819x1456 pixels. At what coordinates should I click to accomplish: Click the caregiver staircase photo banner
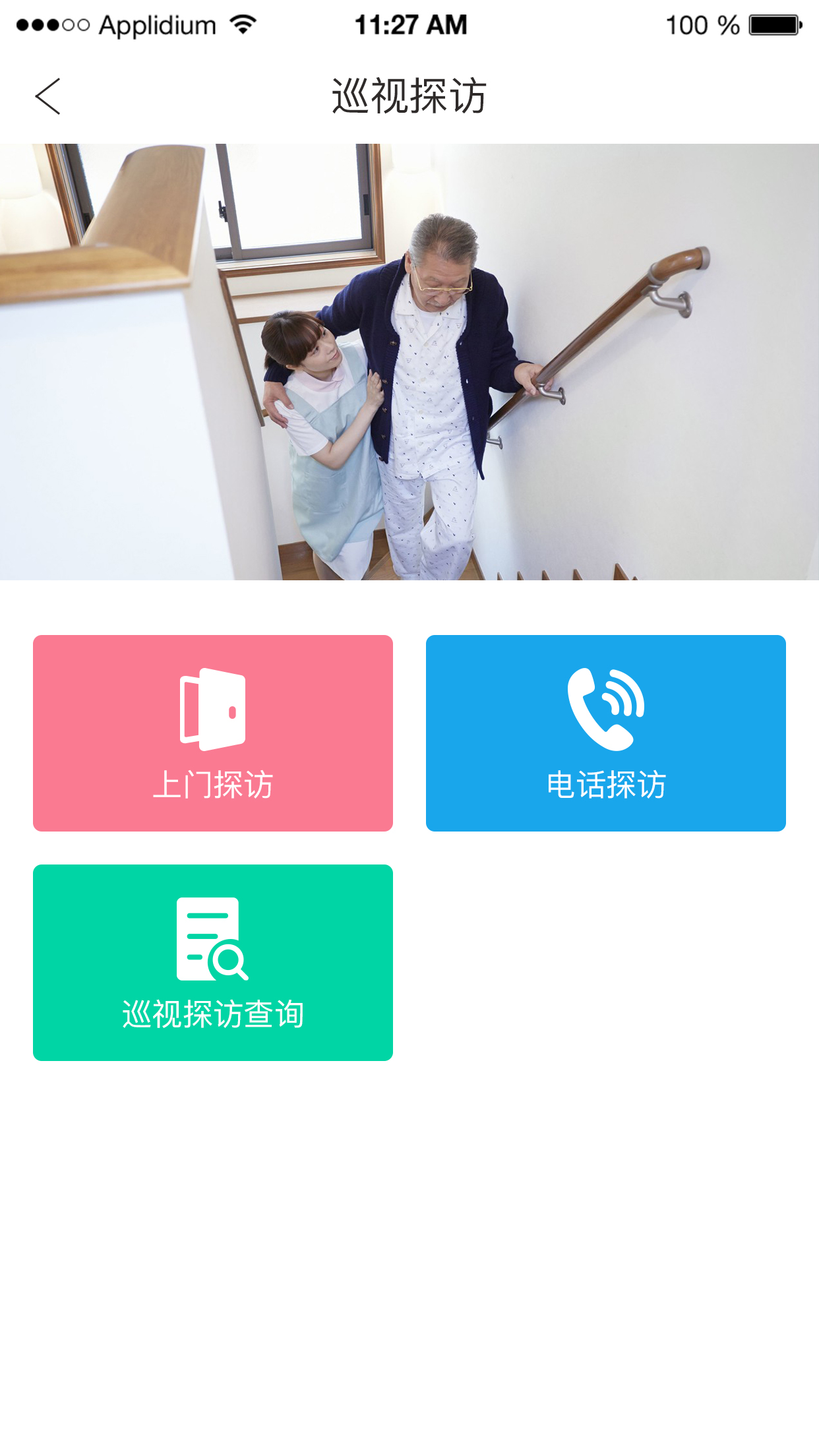pos(409,361)
